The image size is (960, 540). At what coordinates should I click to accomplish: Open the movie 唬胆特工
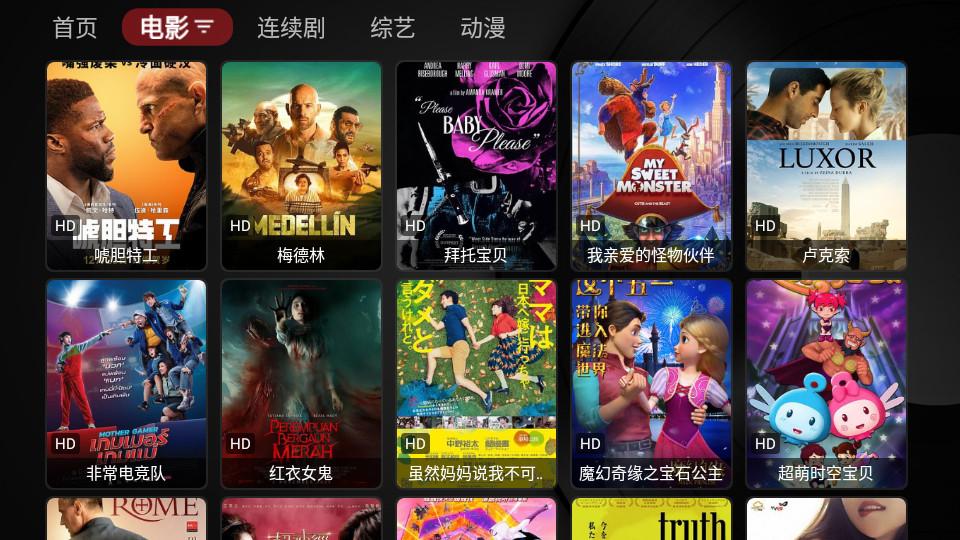[x=127, y=165]
